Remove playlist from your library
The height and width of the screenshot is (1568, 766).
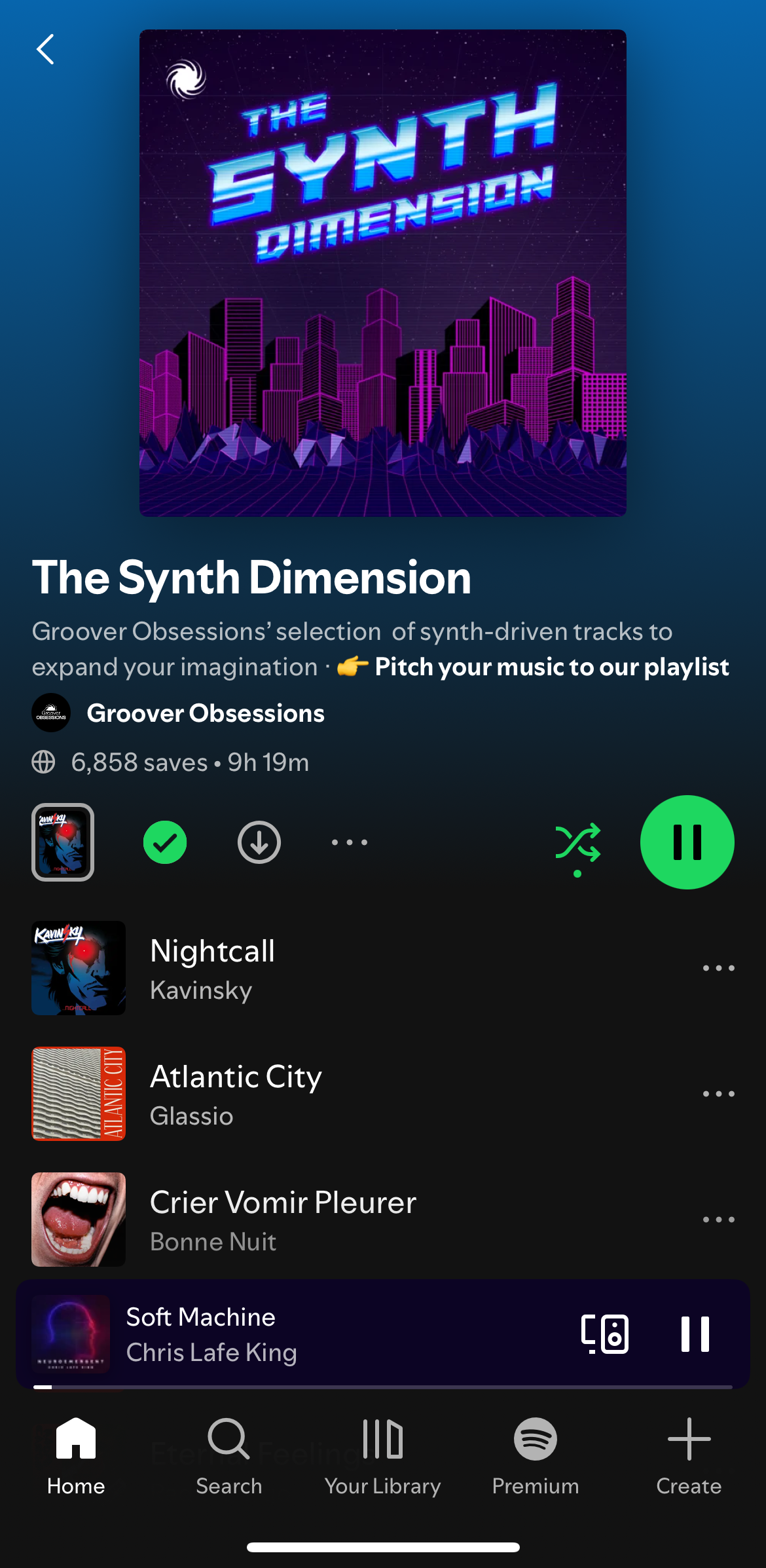coord(165,842)
